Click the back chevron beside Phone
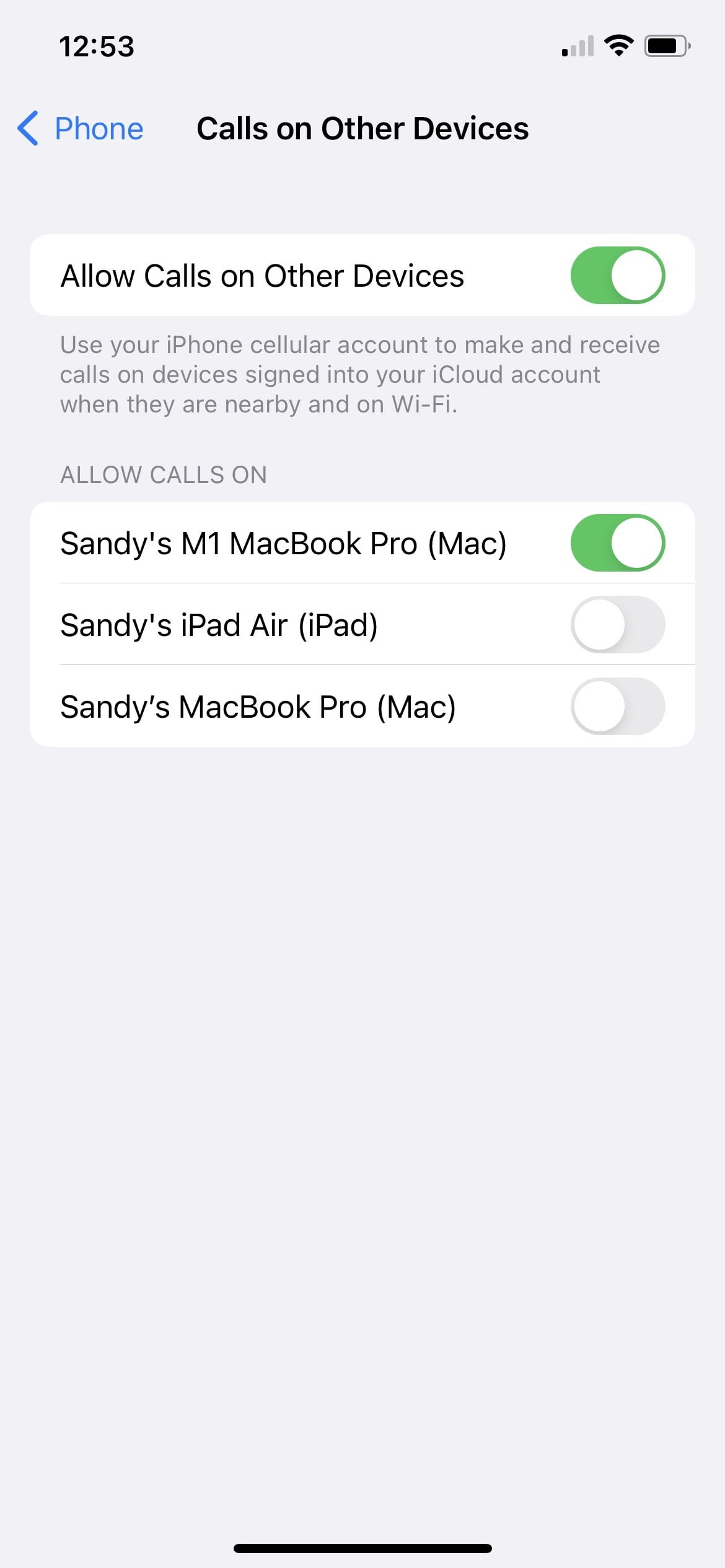The image size is (725, 1568). tap(26, 129)
